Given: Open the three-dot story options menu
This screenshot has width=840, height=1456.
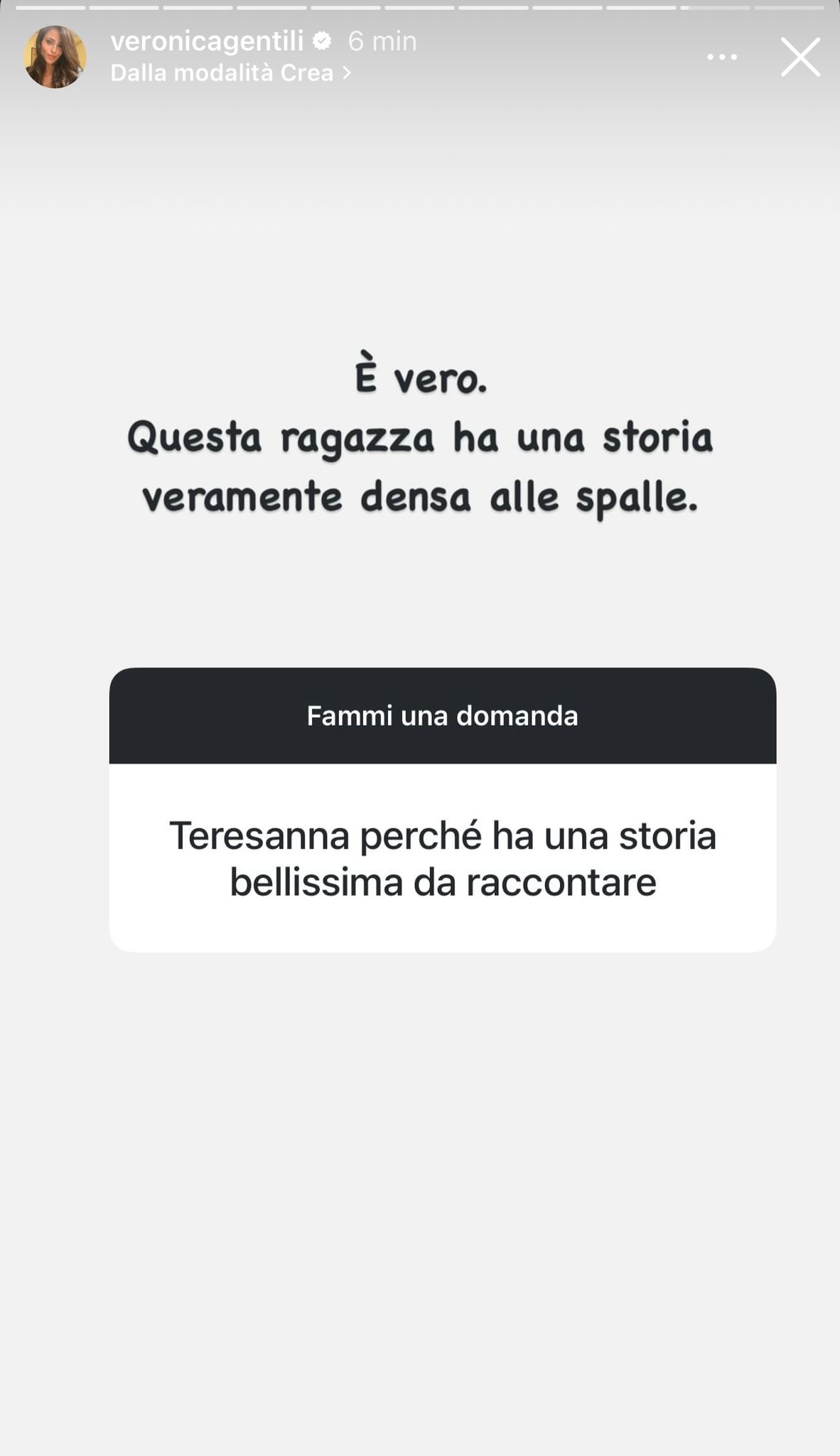Looking at the screenshot, I should 722,57.
